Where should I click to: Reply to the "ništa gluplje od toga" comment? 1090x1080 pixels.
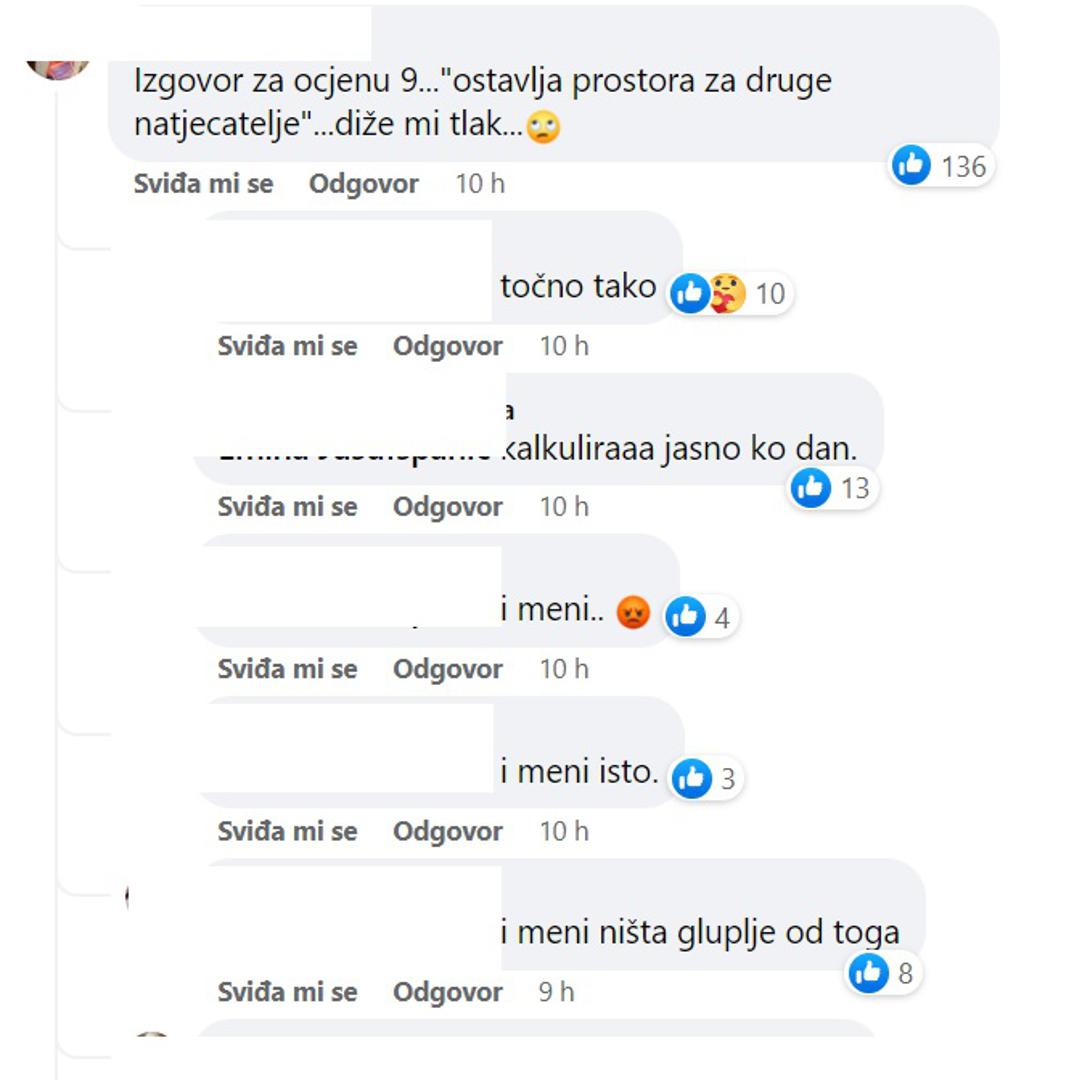coord(447,992)
